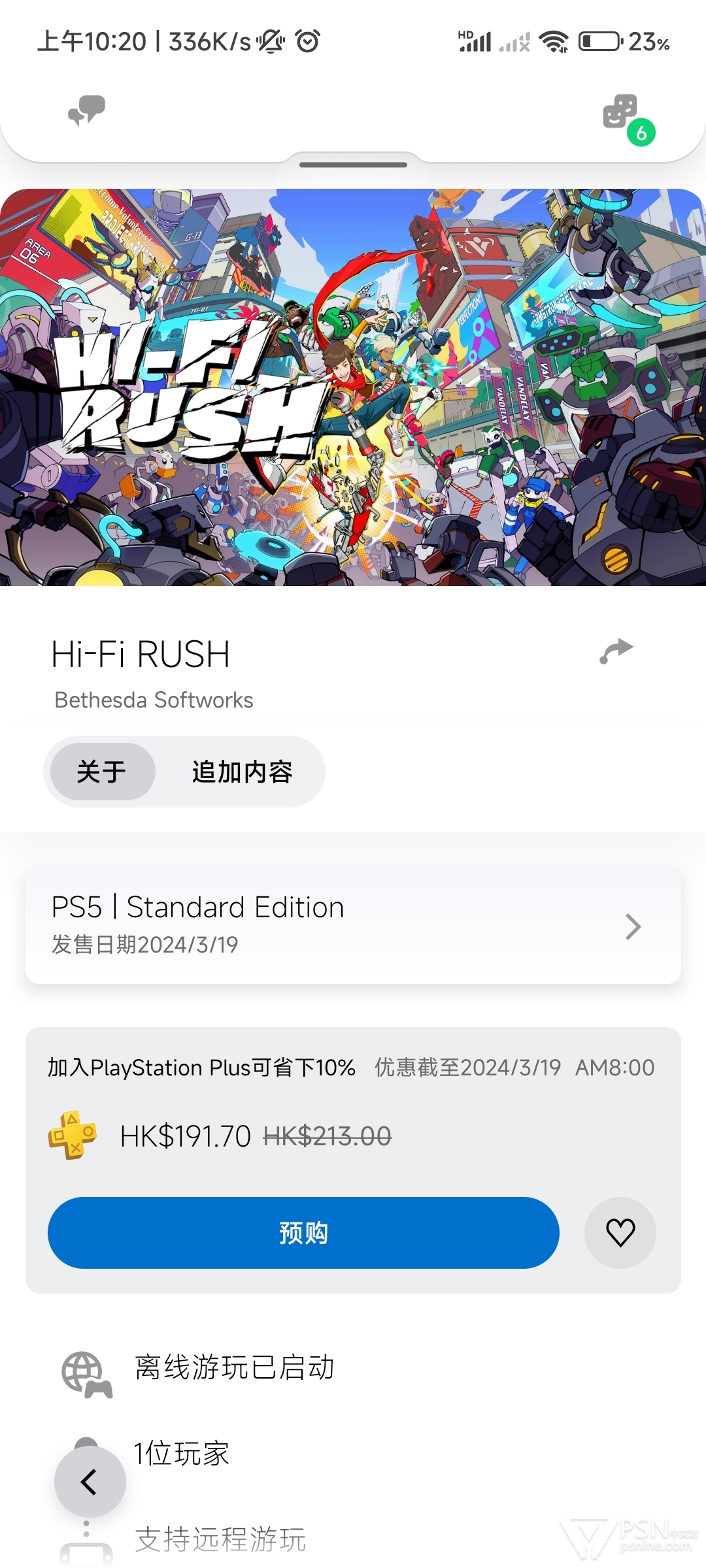Viewport: 706px width, 1568px height.
Task: Select the 关于 tab
Action: pos(103,772)
